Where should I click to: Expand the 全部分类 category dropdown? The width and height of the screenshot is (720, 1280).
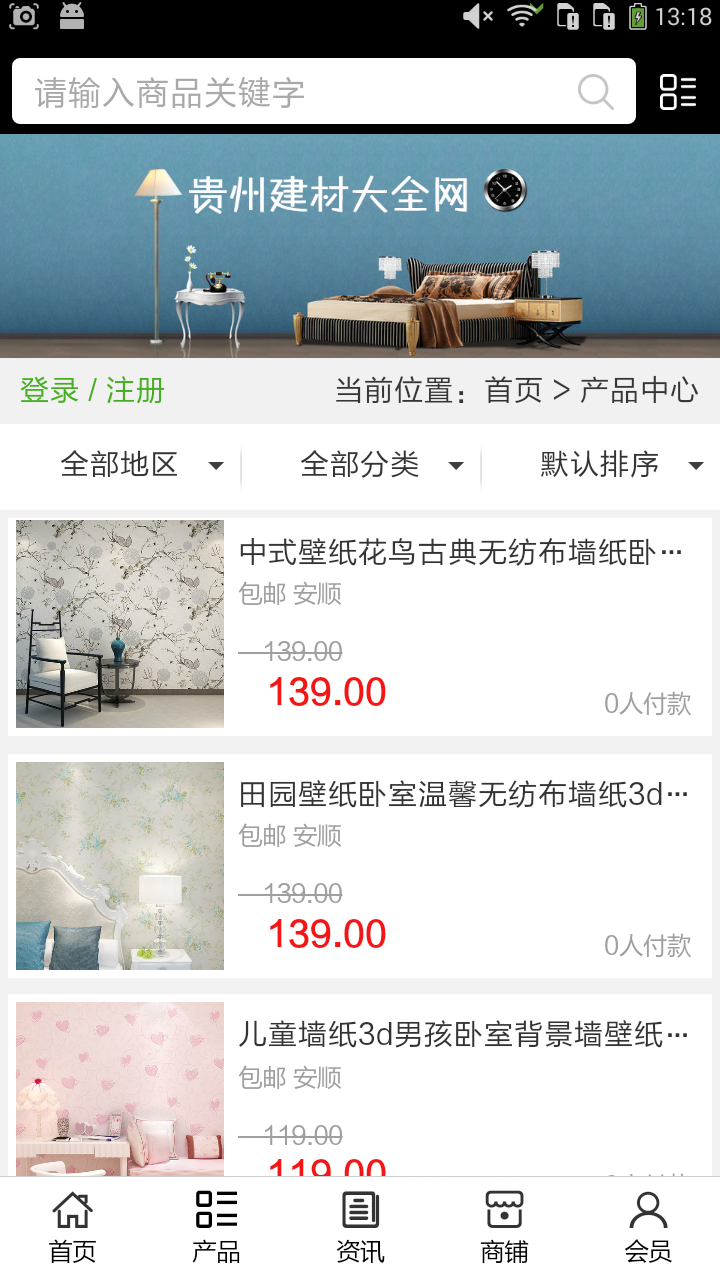click(380, 465)
